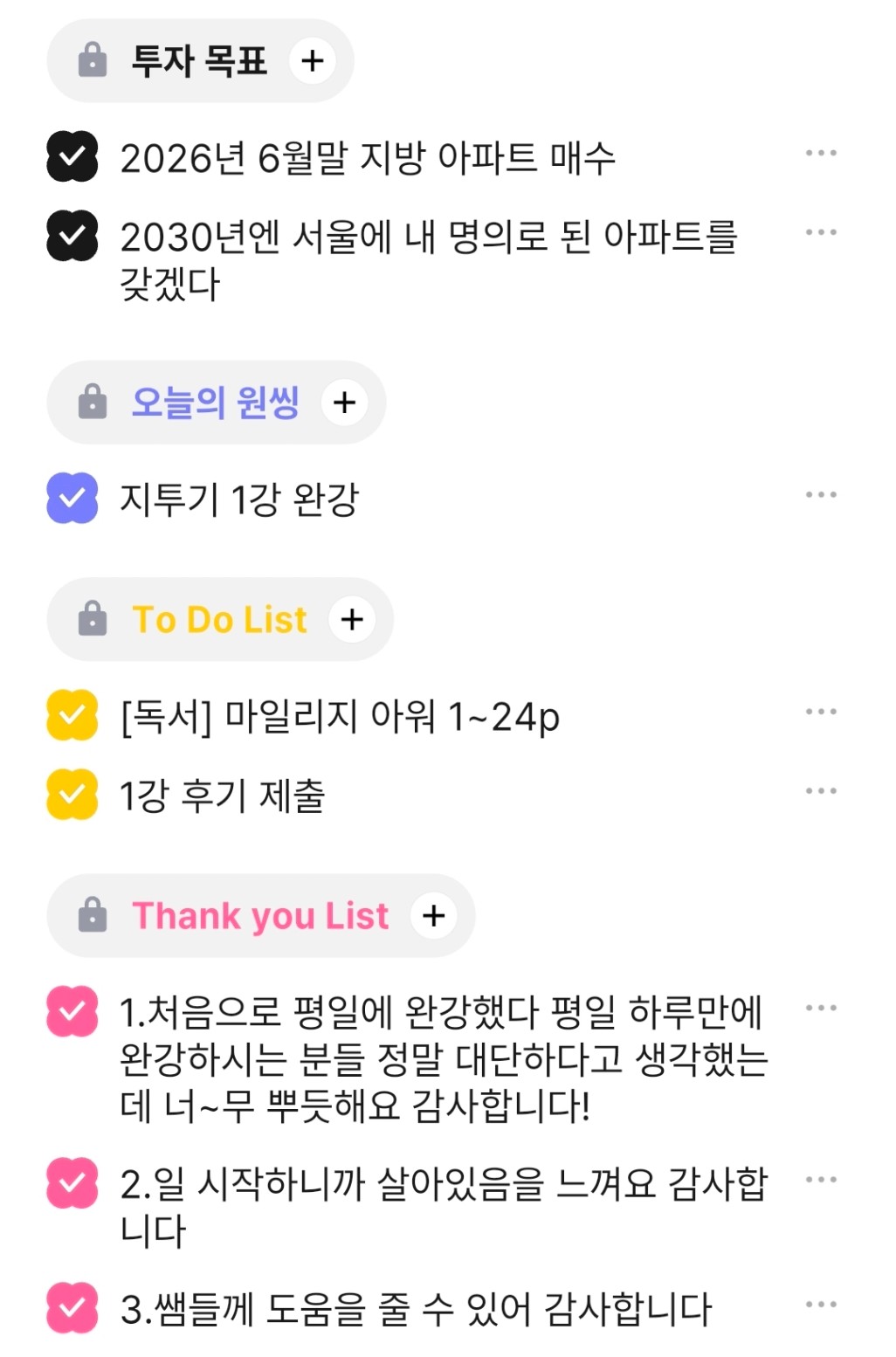
Task: Toggle checkbox for [독서] 마일리지 아워 1~24p
Action: tap(72, 715)
